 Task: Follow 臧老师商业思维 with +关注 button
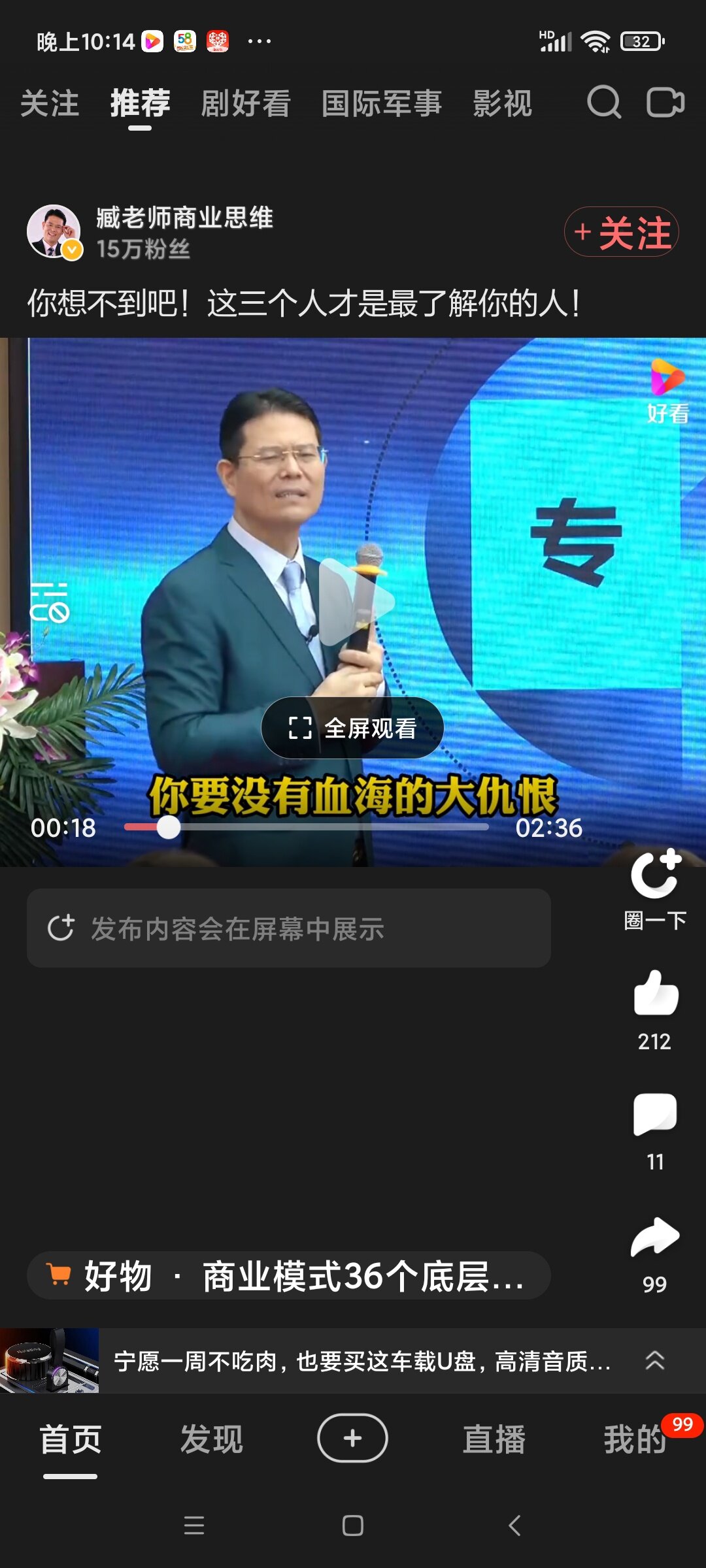click(x=621, y=232)
